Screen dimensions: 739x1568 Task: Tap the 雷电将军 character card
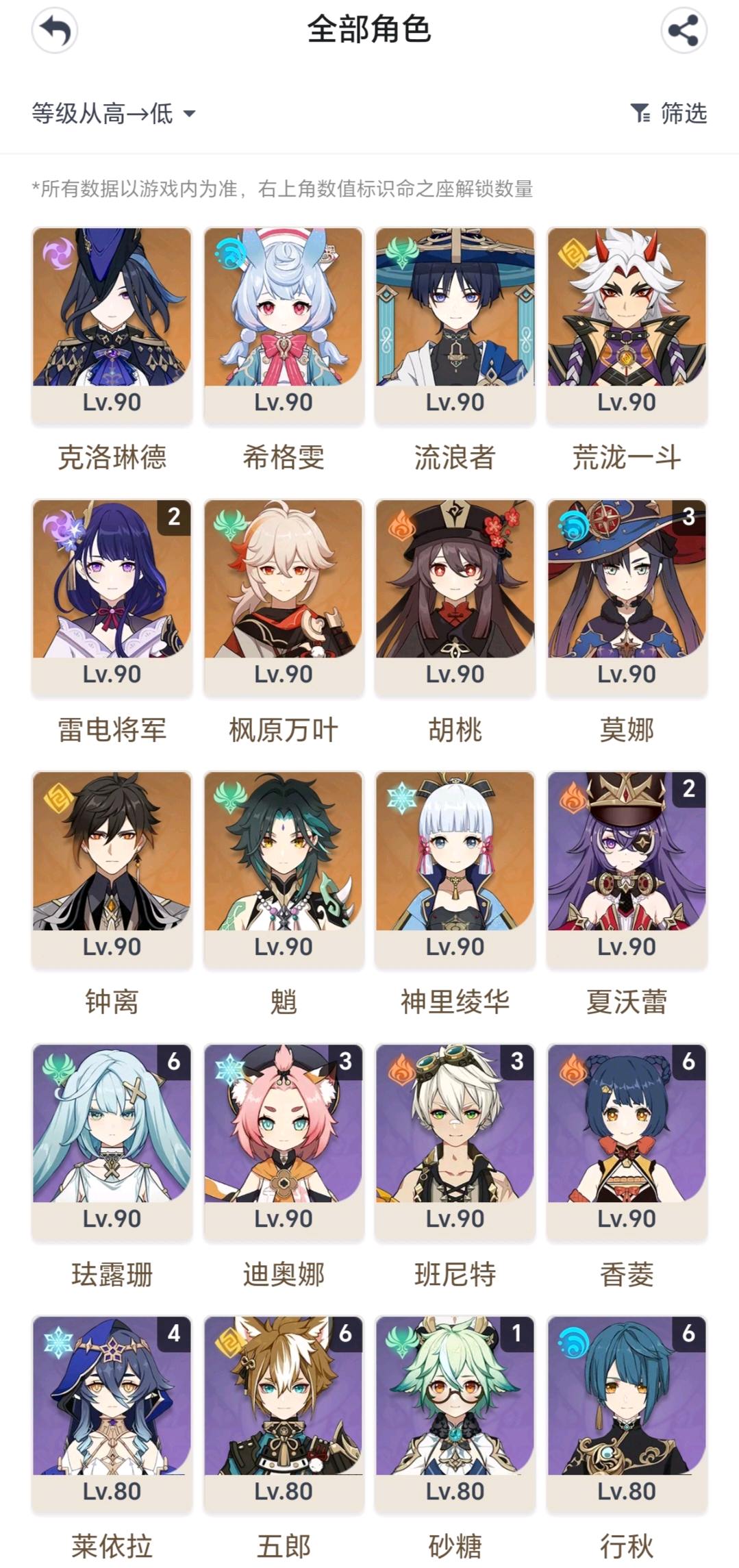112,597
